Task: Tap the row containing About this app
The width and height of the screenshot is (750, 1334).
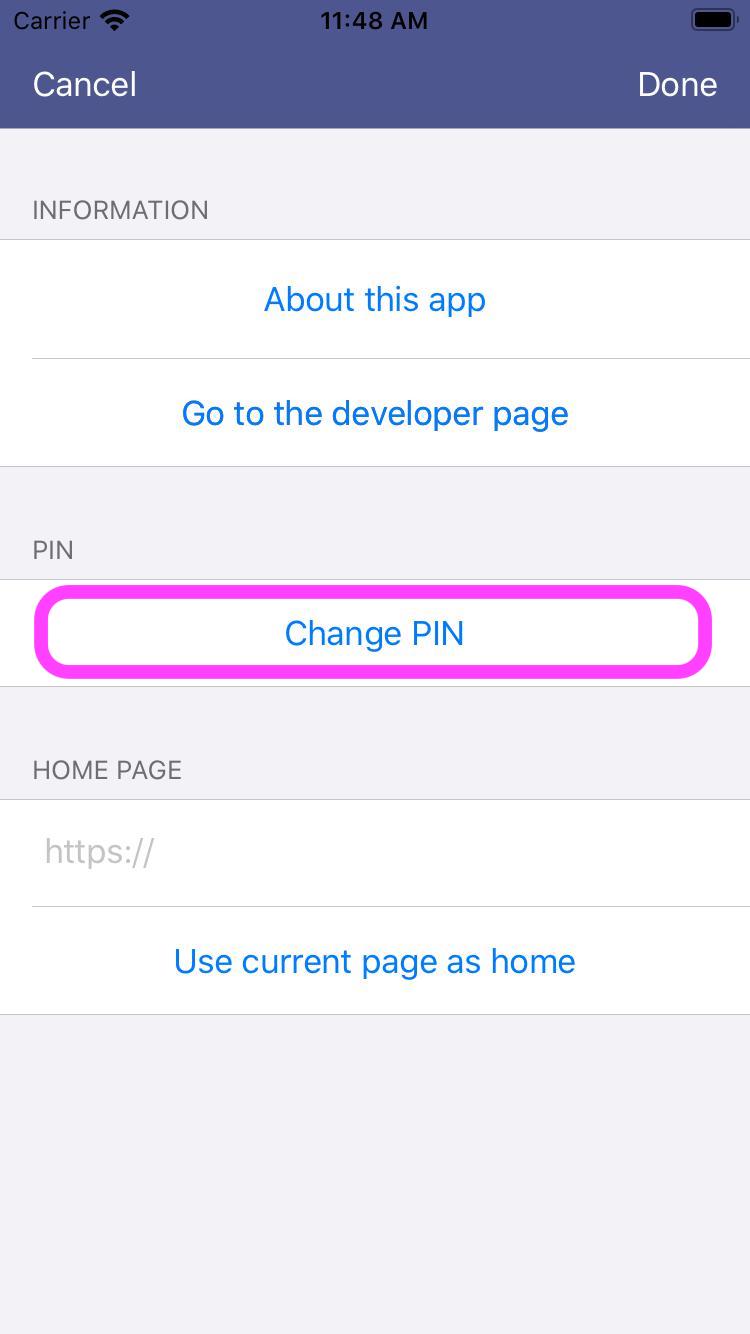Action: tap(374, 299)
